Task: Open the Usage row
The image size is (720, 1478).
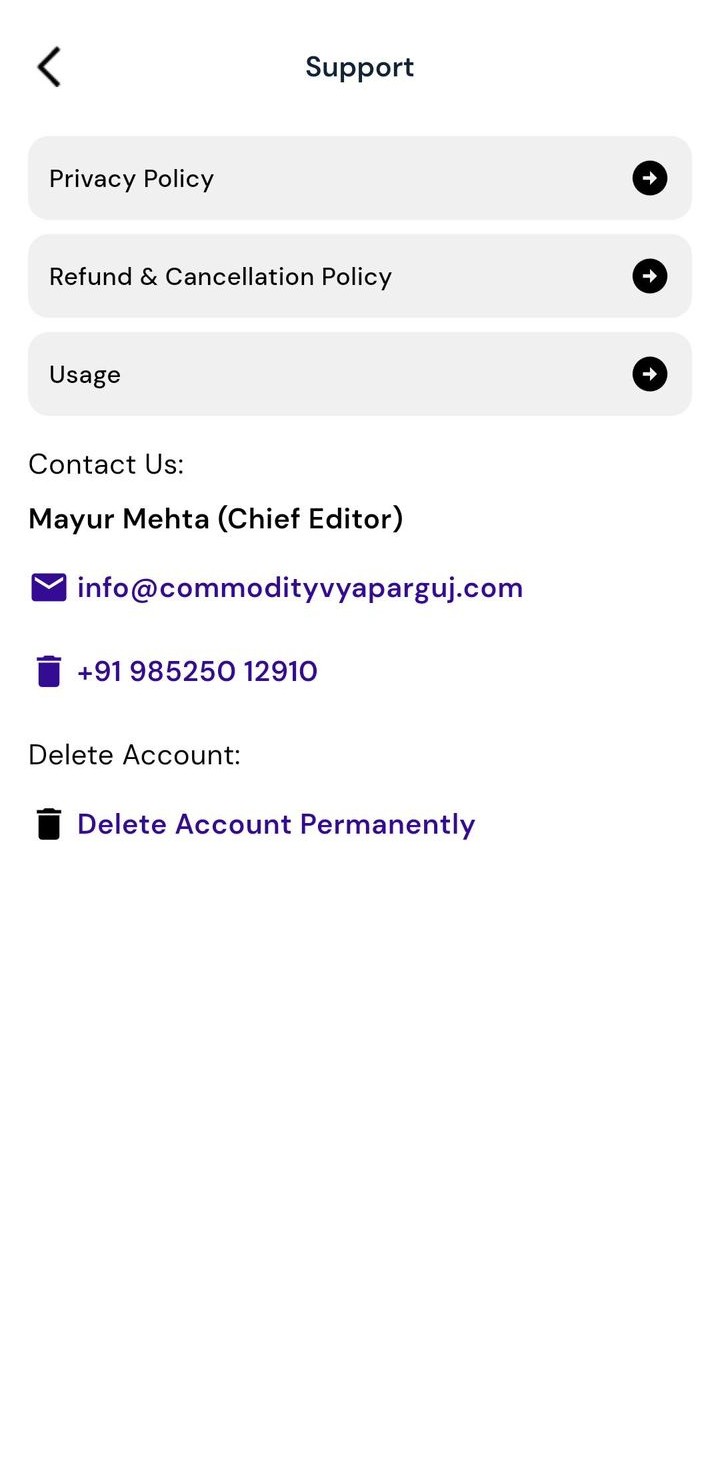Action: coord(359,374)
